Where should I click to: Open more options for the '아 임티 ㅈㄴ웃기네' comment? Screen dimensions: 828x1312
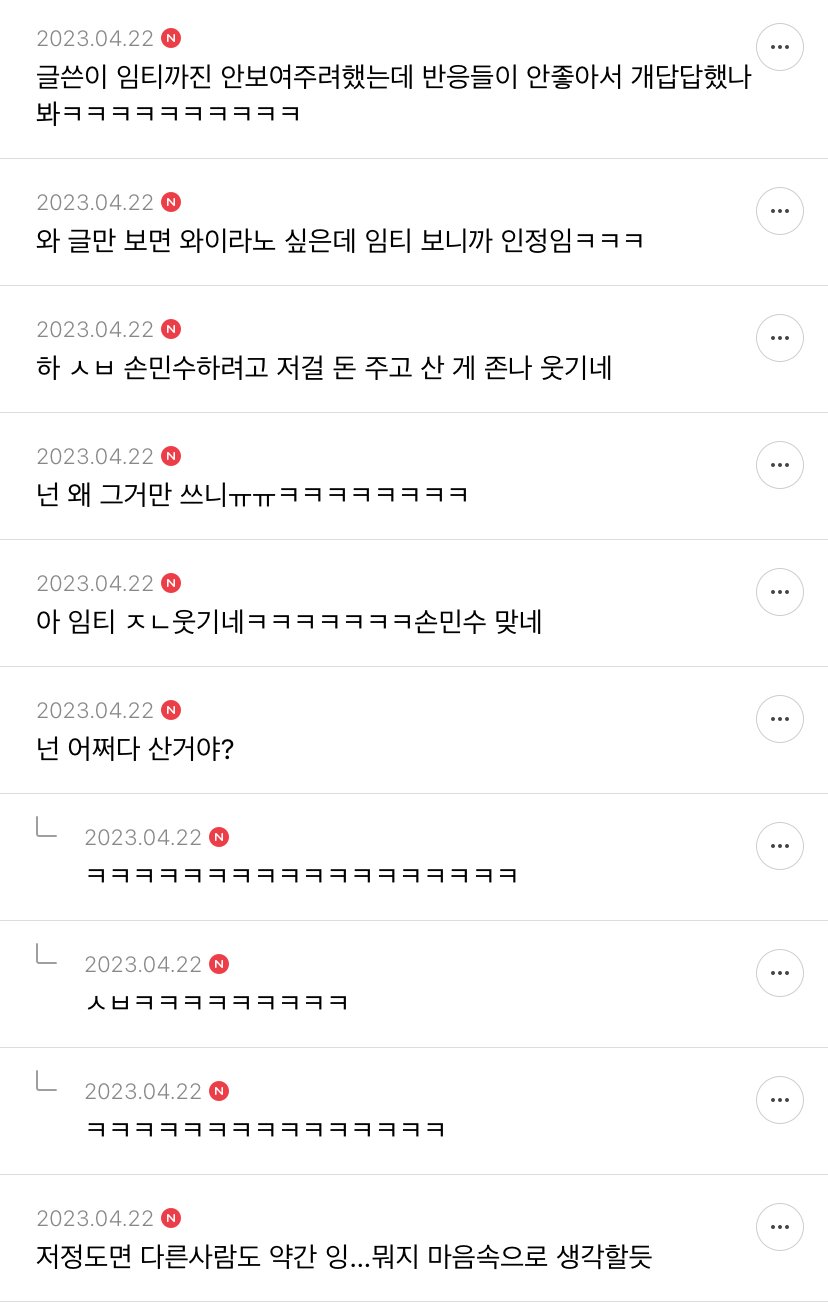point(780,592)
